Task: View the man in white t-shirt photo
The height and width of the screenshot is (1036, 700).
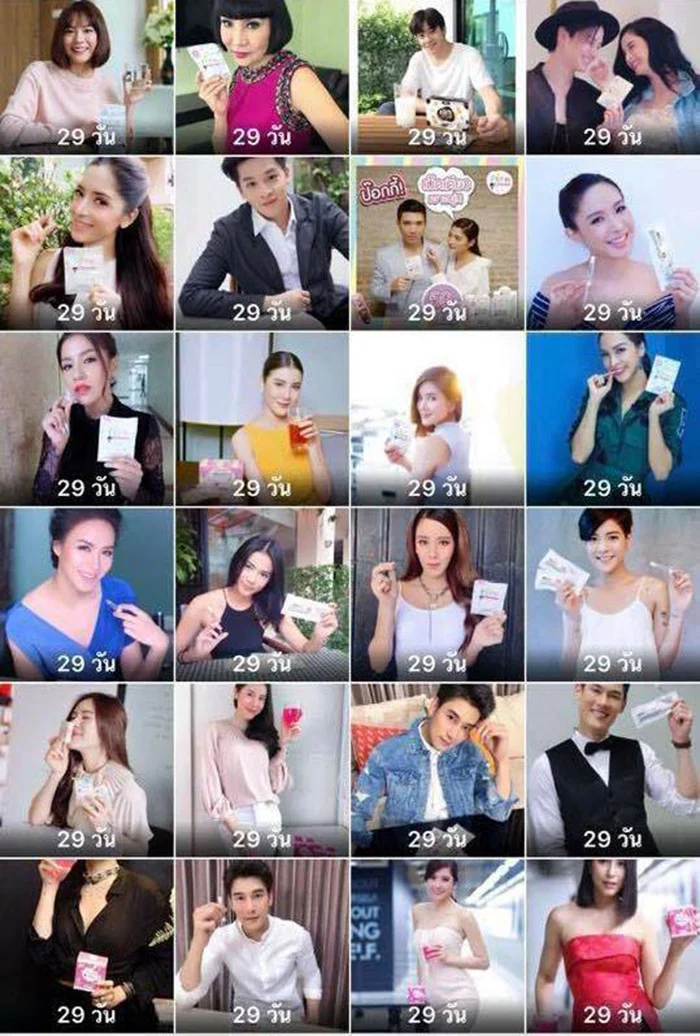Action: (437, 75)
